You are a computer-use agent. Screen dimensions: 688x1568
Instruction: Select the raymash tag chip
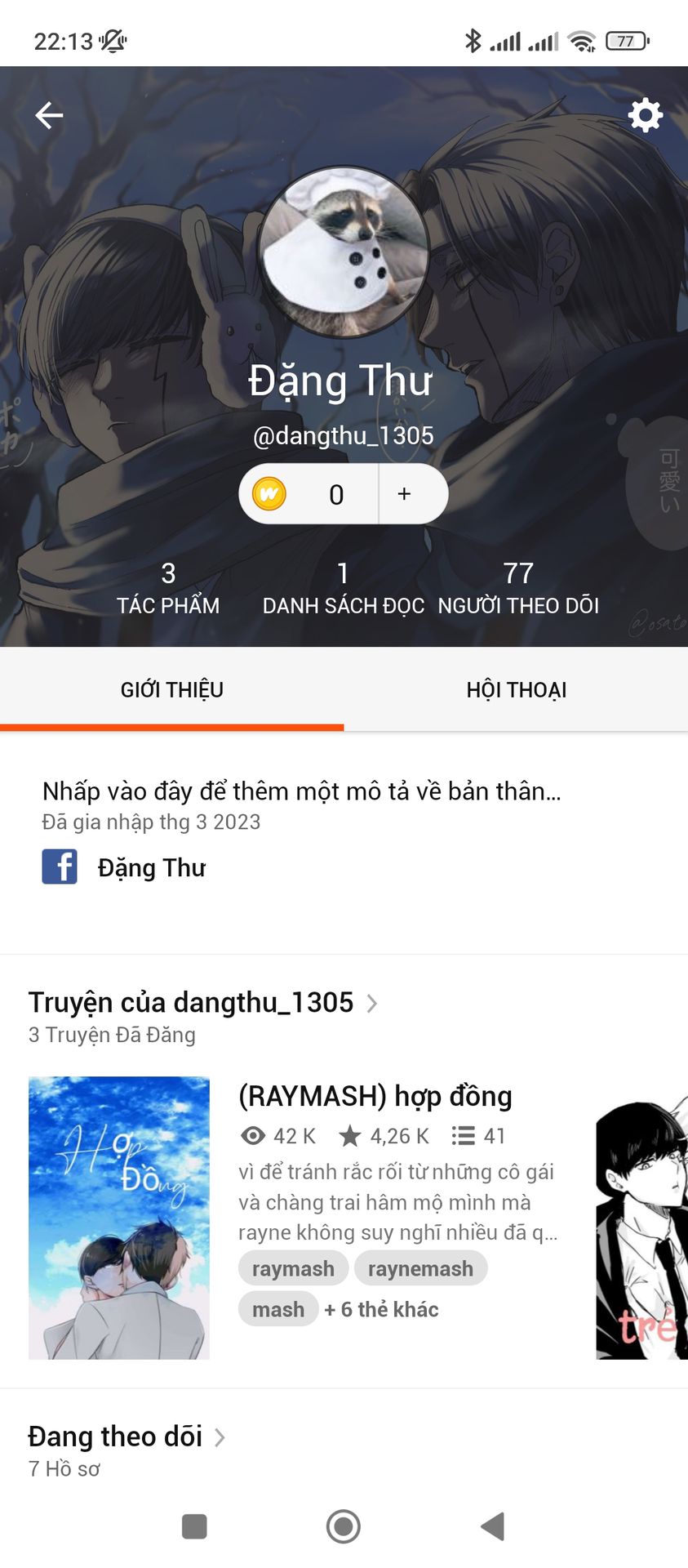click(293, 1268)
